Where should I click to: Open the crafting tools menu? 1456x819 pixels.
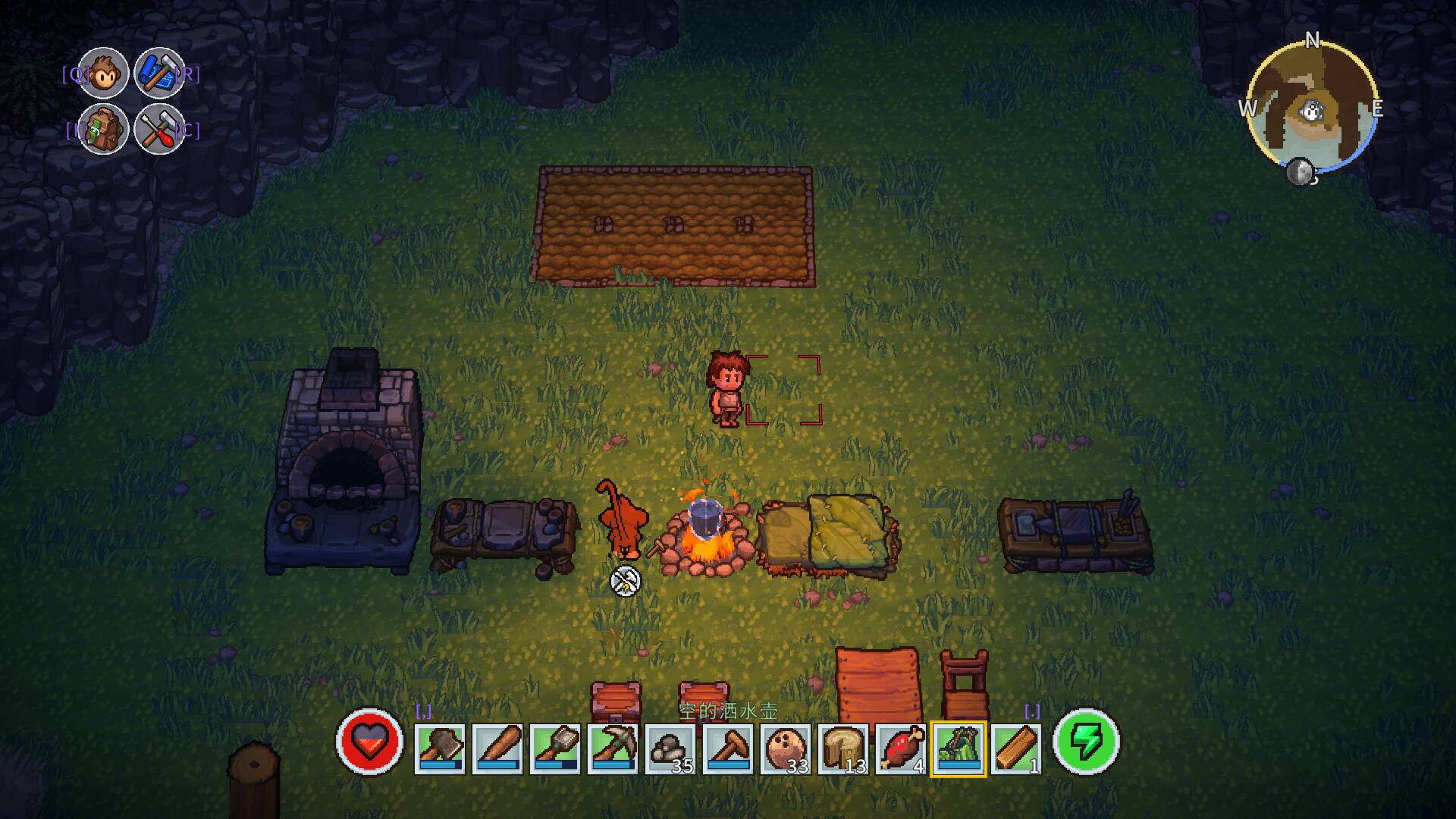pos(159,130)
